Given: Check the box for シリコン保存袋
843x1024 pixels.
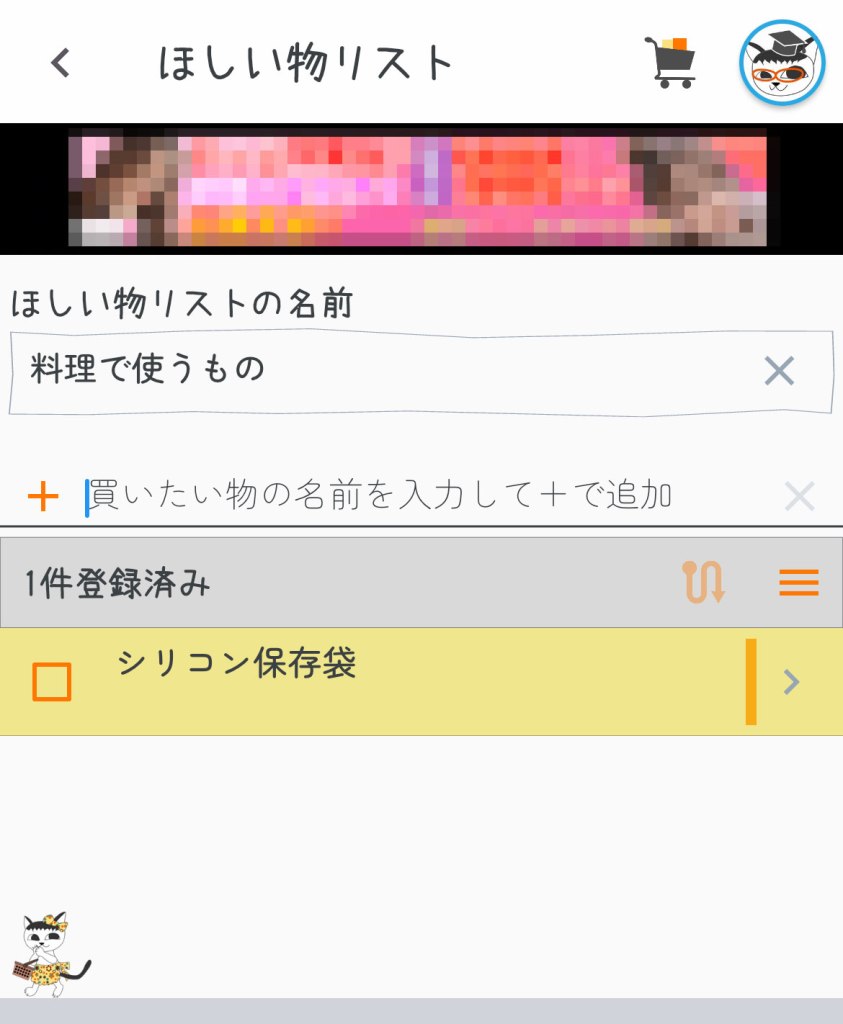Looking at the screenshot, I should pos(52,682).
